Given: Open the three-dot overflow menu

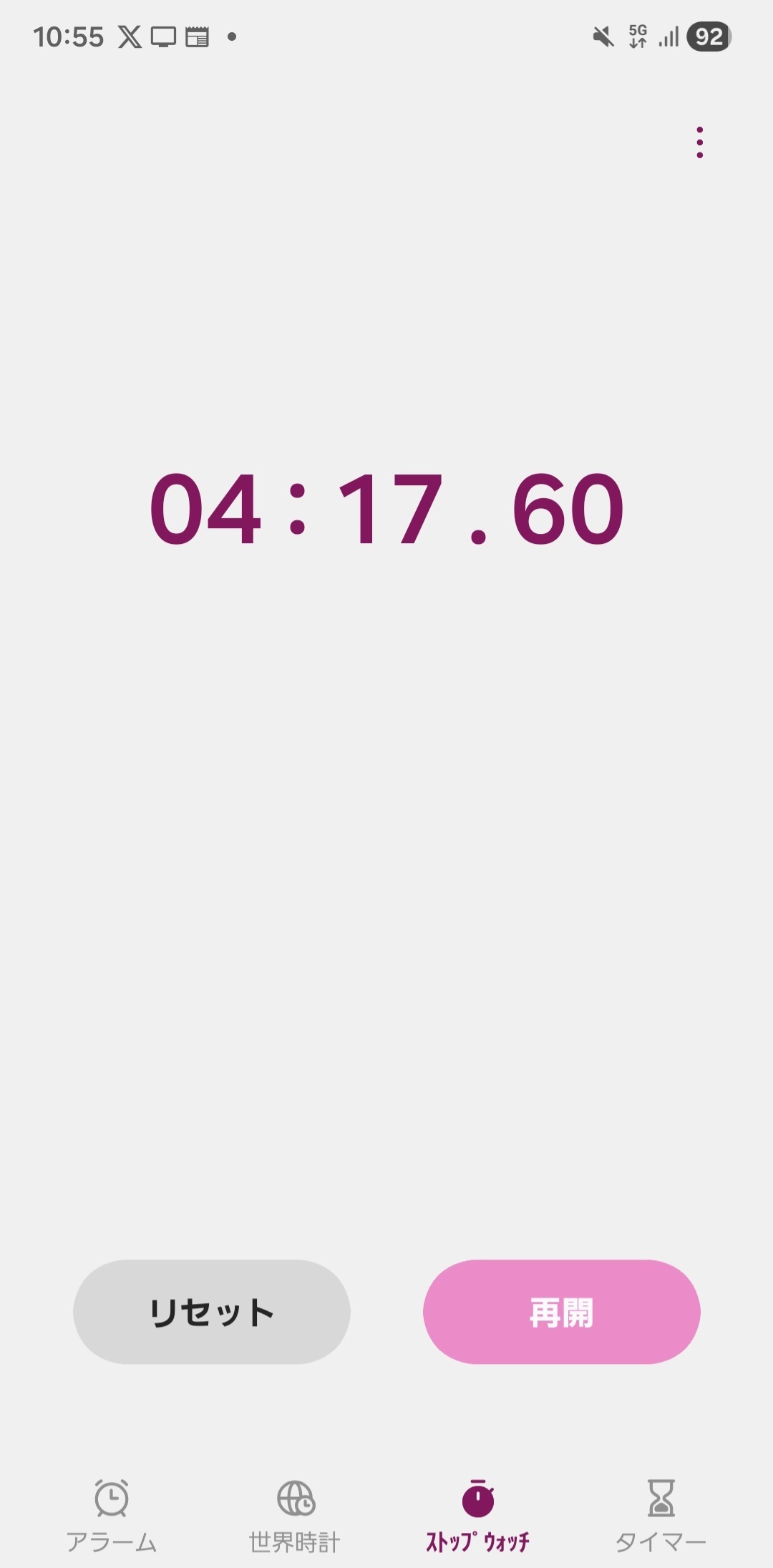Looking at the screenshot, I should click(699, 142).
